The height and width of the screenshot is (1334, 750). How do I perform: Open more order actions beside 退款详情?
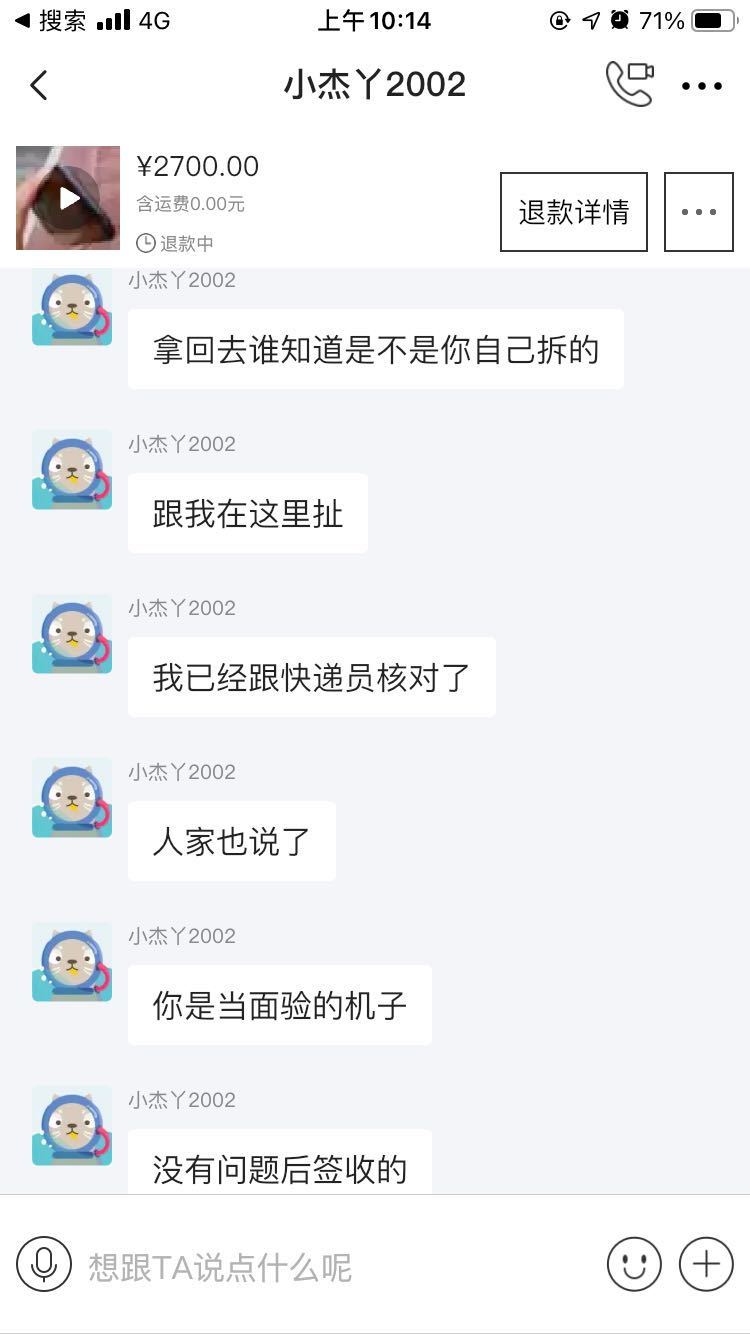(699, 211)
